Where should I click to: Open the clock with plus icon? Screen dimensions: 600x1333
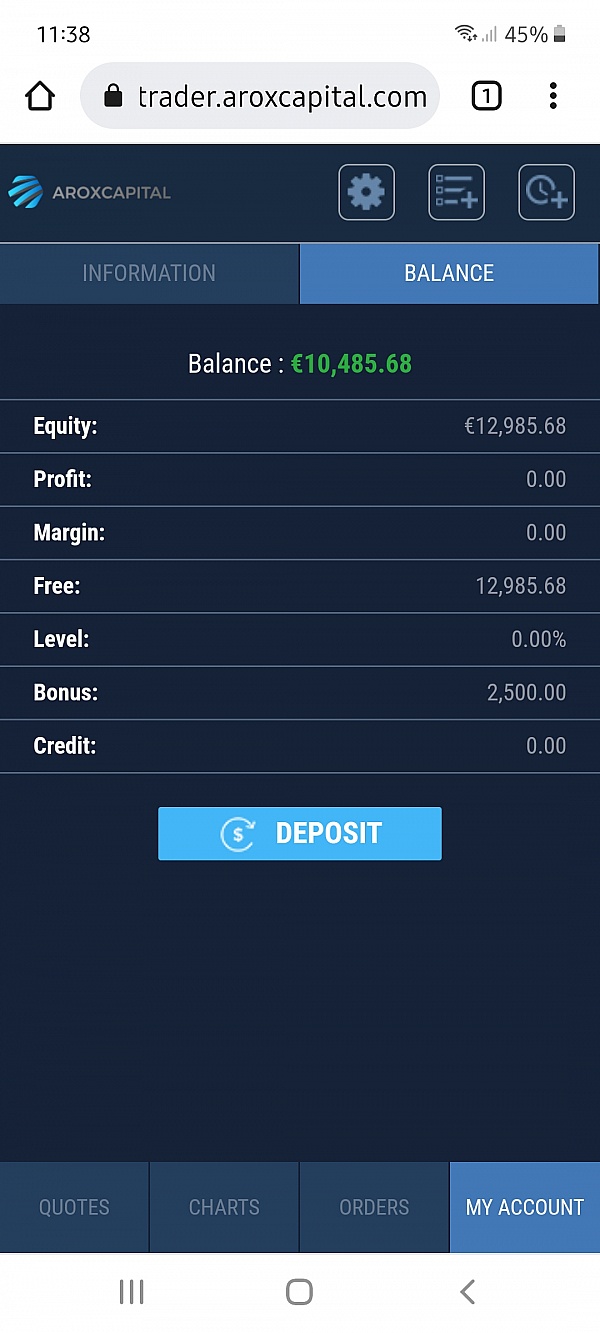547,192
